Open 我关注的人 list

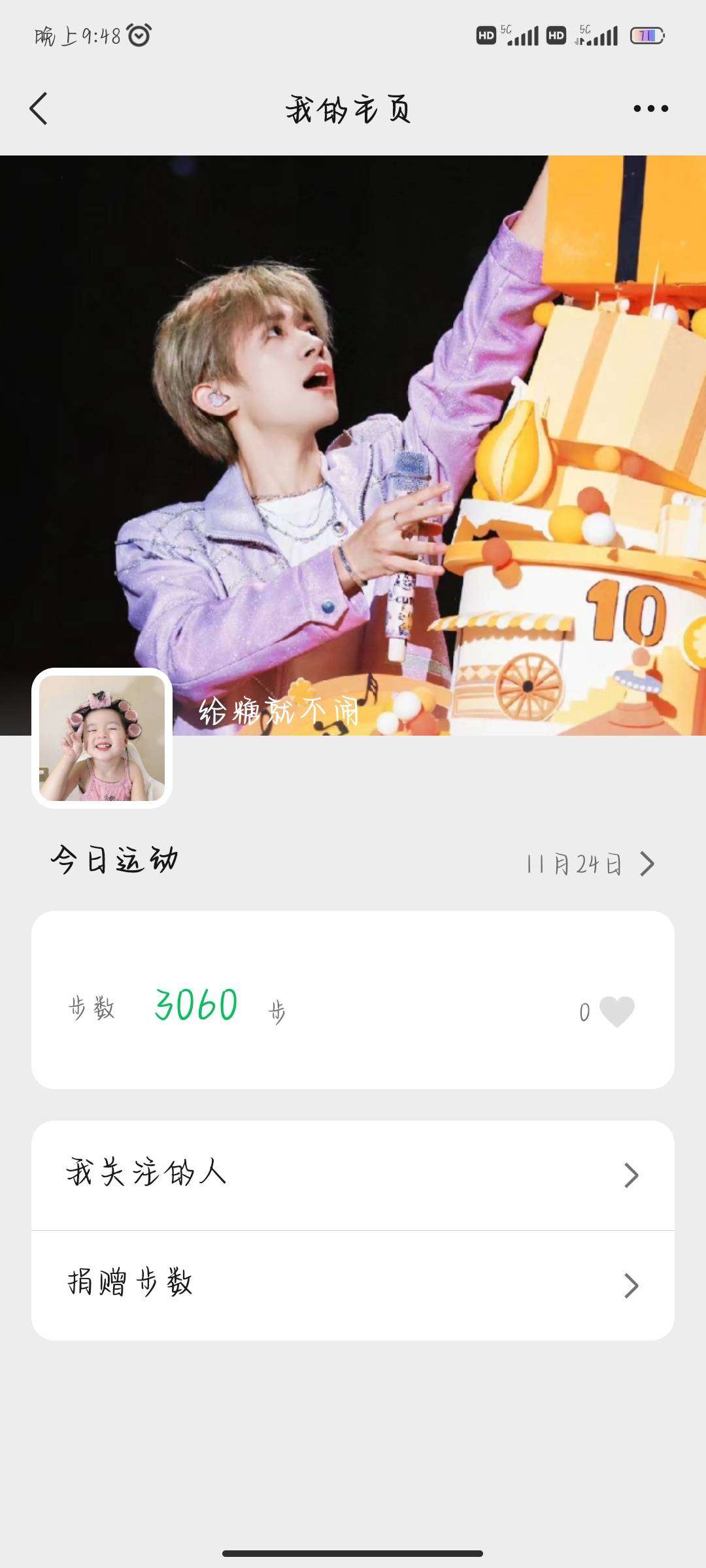coord(353,1175)
